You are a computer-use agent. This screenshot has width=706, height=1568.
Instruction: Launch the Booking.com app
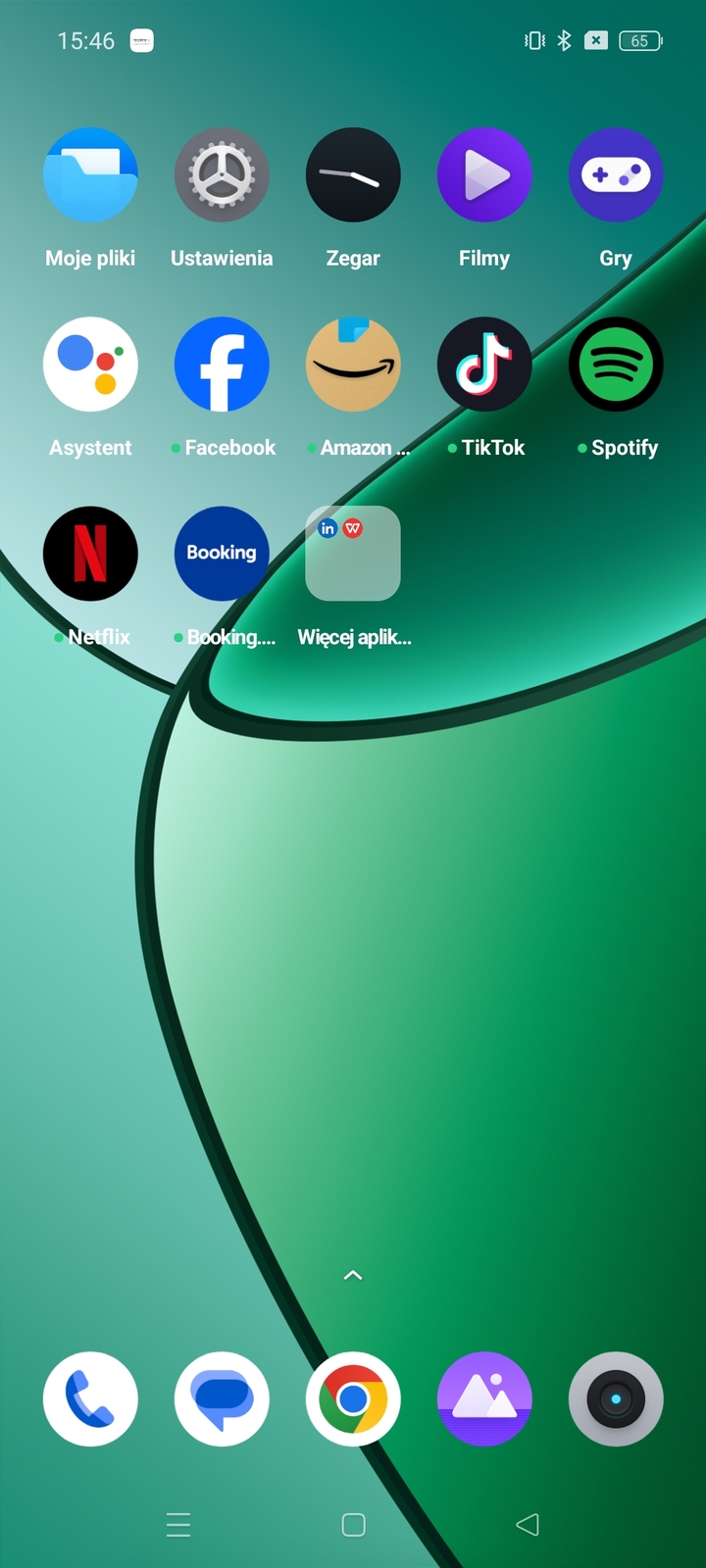coord(222,554)
